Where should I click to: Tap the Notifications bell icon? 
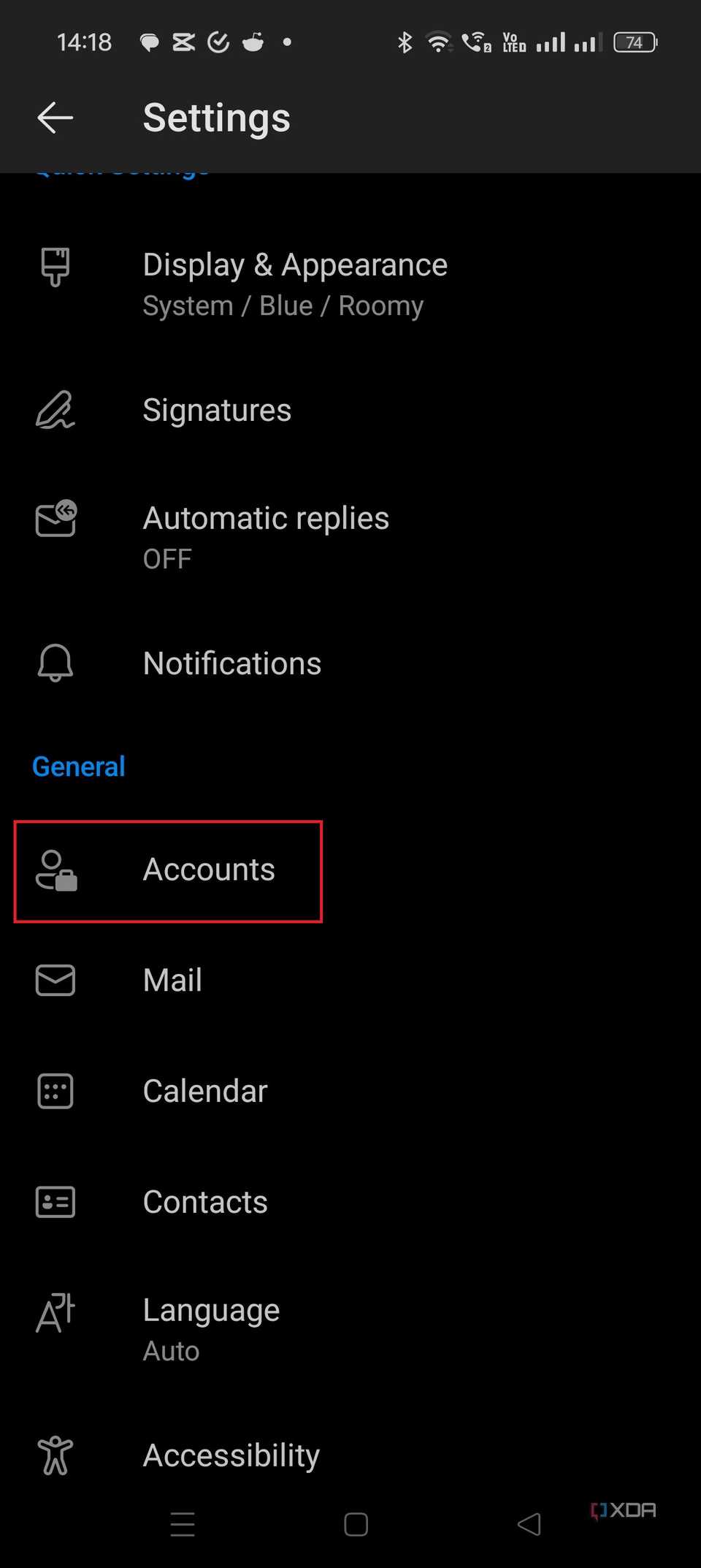[55, 663]
